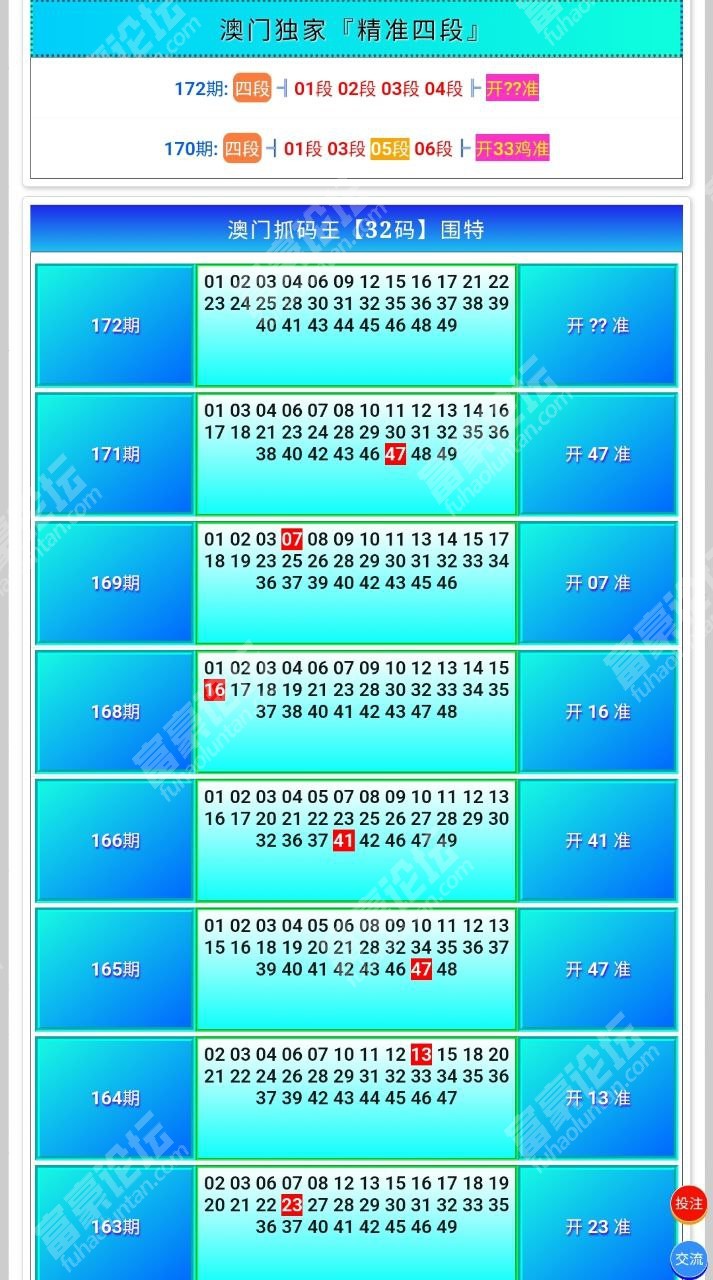The image size is (713, 1280).
Task: Open the blue 交流 floating button
Action: 688,1259
